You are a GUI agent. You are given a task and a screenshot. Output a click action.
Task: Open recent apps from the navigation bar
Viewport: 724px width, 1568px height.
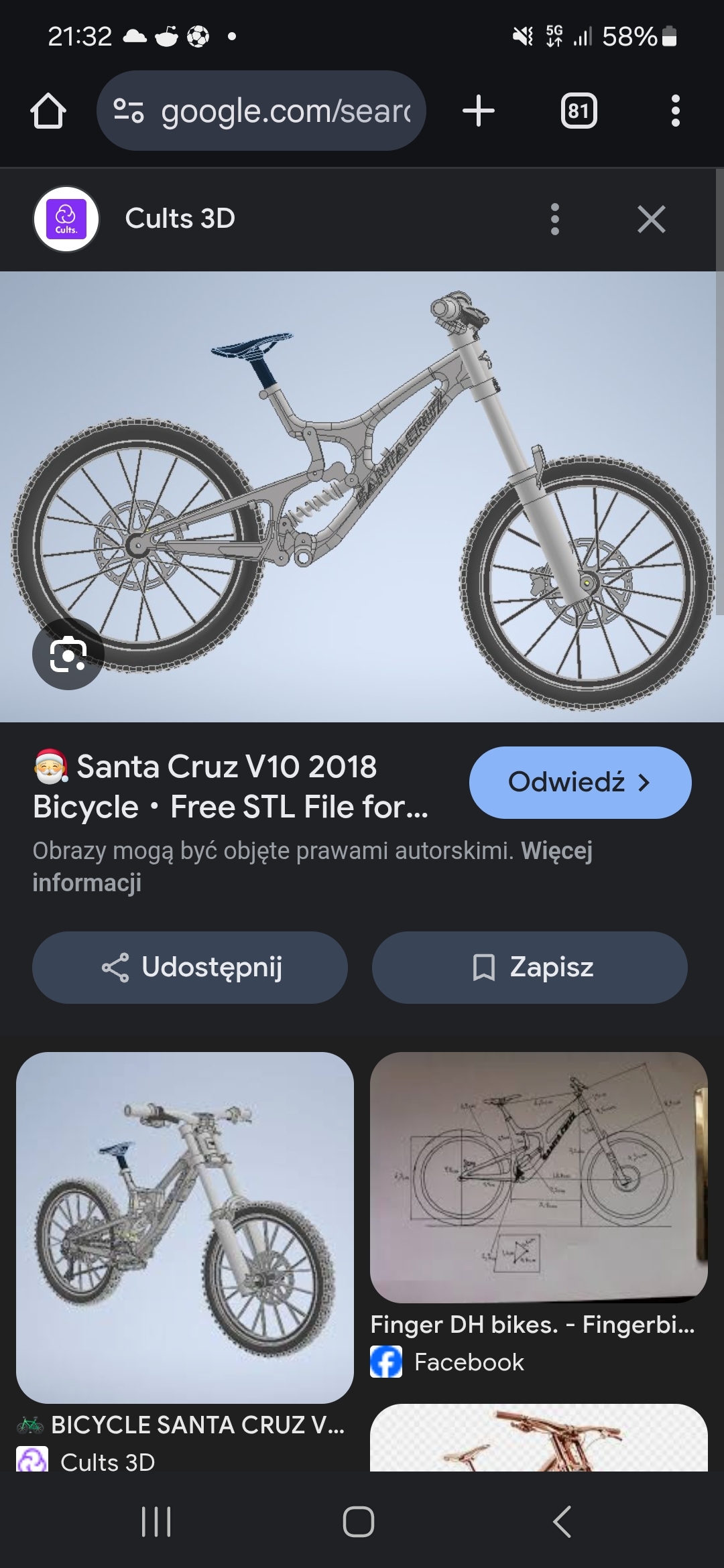(156, 1522)
